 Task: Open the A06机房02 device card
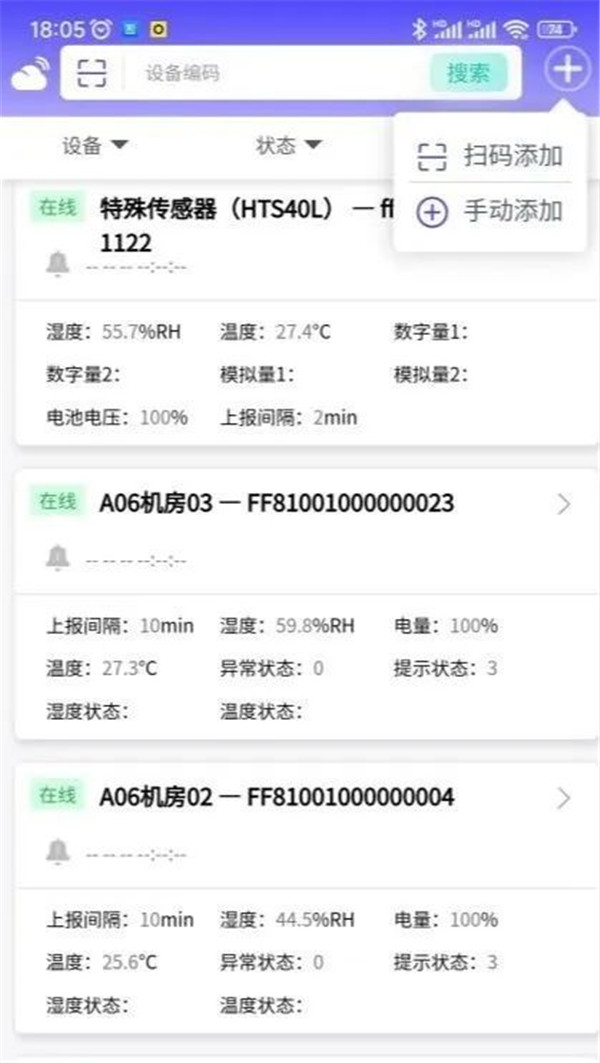(307, 898)
